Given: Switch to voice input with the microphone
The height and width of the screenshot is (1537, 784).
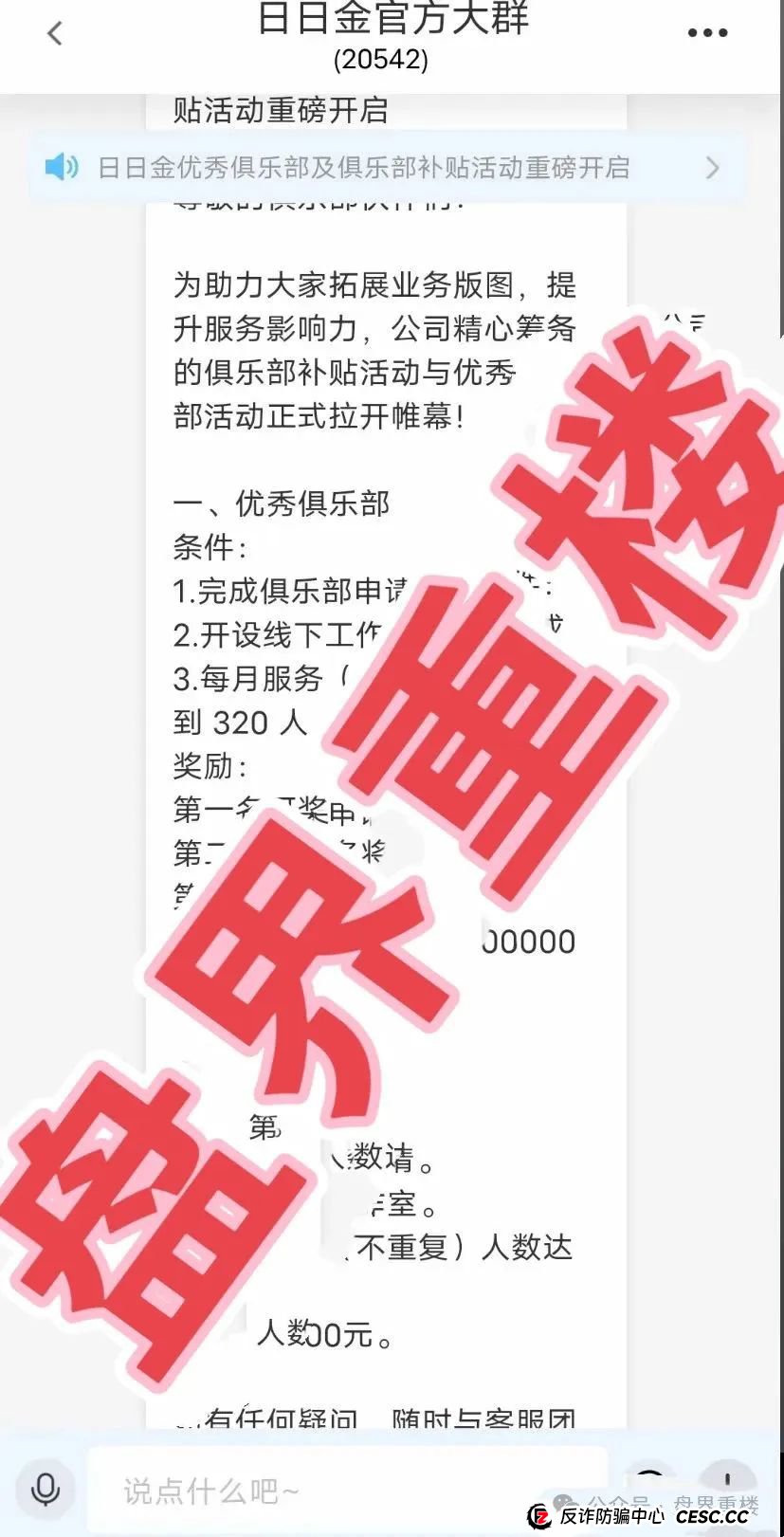Looking at the screenshot, I should coord(45,1489).
